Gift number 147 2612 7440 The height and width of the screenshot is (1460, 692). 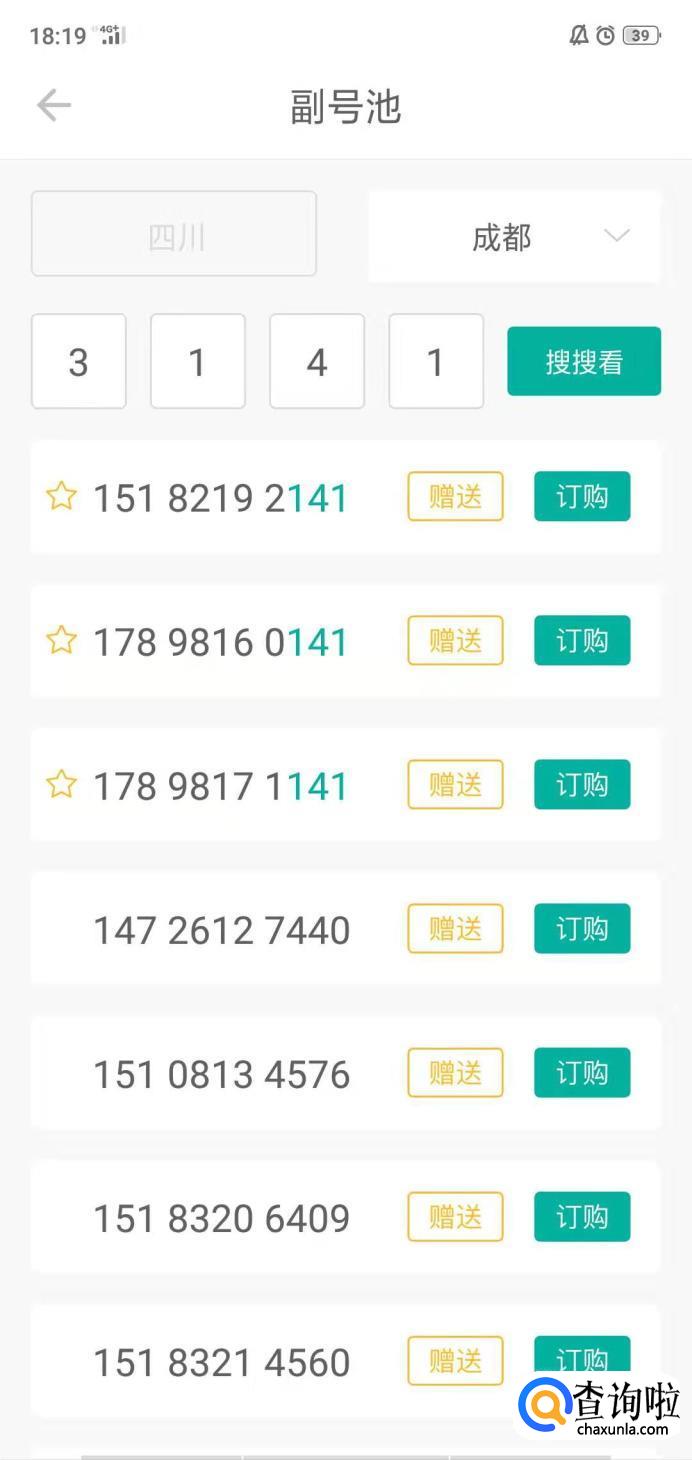click(x=455, y=928)
